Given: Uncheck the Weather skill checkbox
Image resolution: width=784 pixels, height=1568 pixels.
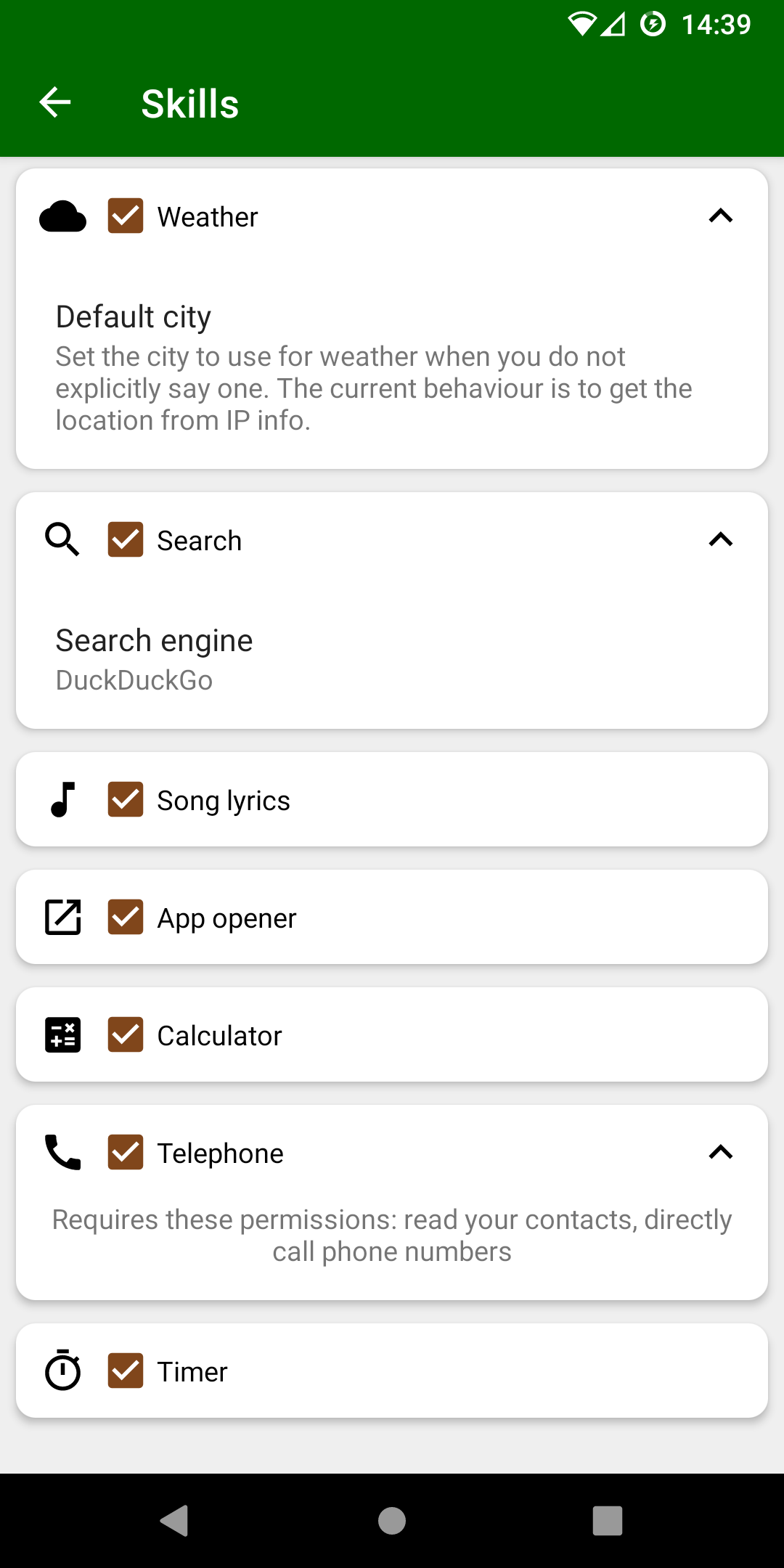Looking at the screenshot, I should pyautogui.click(x=126, y=216).
